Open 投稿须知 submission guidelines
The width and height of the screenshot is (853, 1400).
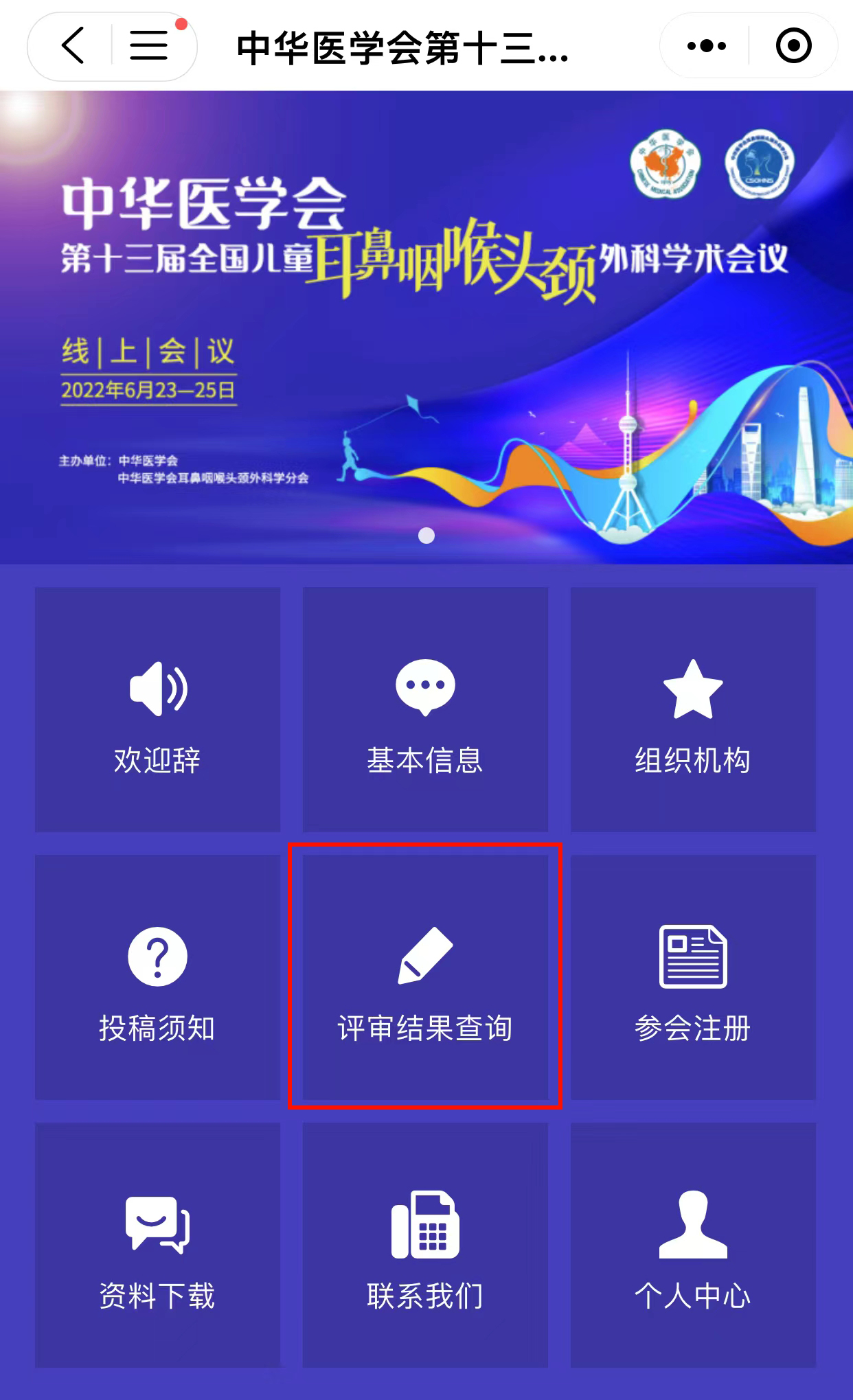coord(157,977)
